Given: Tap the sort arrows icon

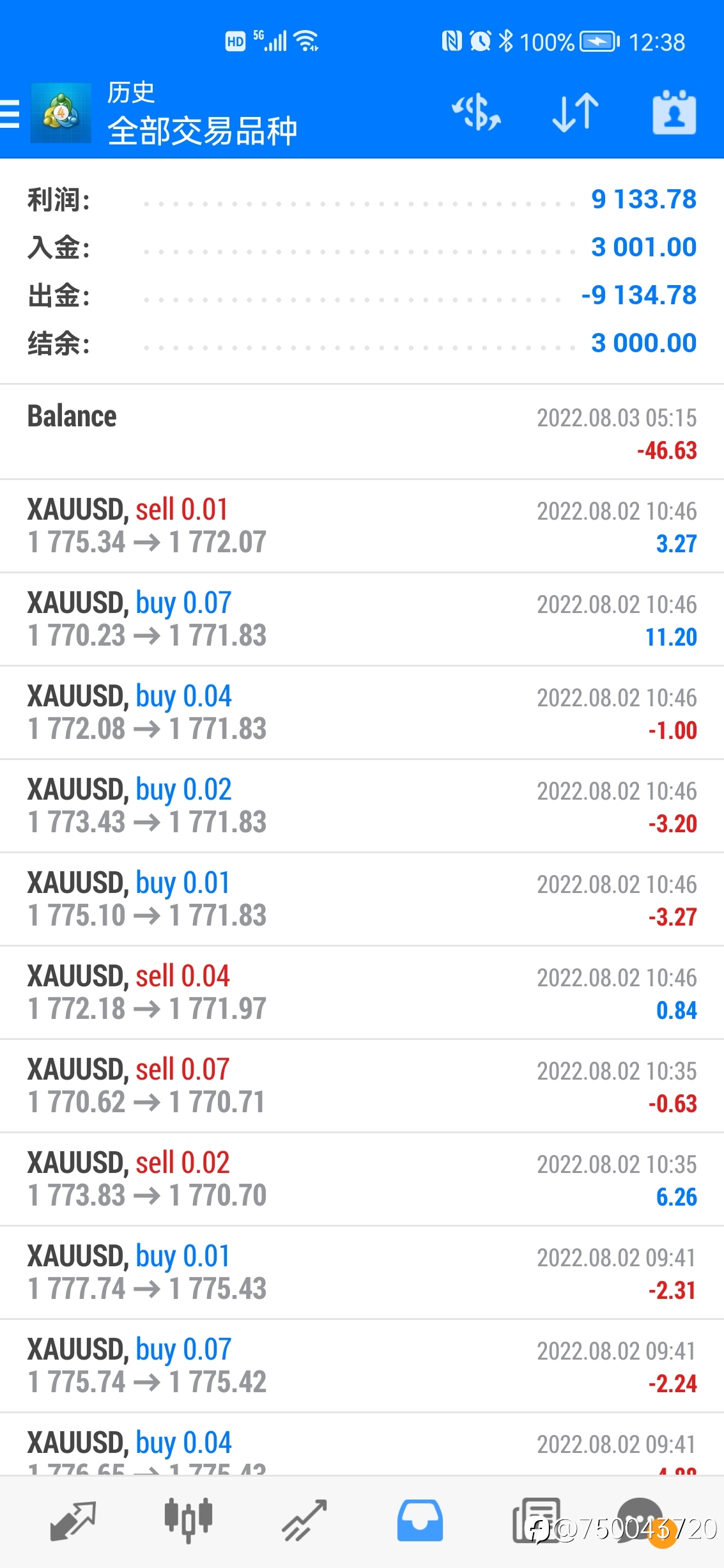Looking at the screenshot, I should click(575, 113).
